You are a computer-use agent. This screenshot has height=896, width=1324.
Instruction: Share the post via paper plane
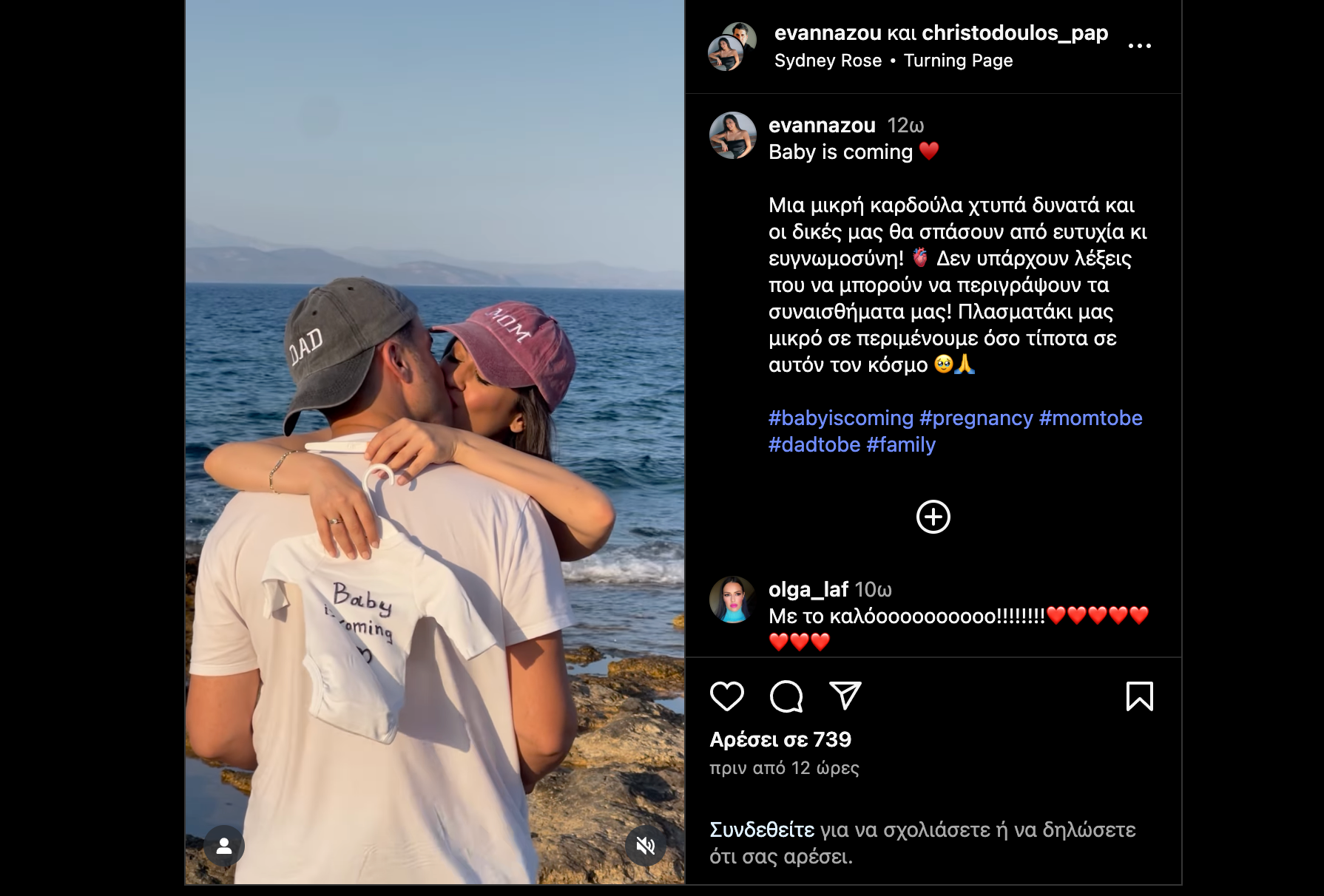(x=845, y=696)
